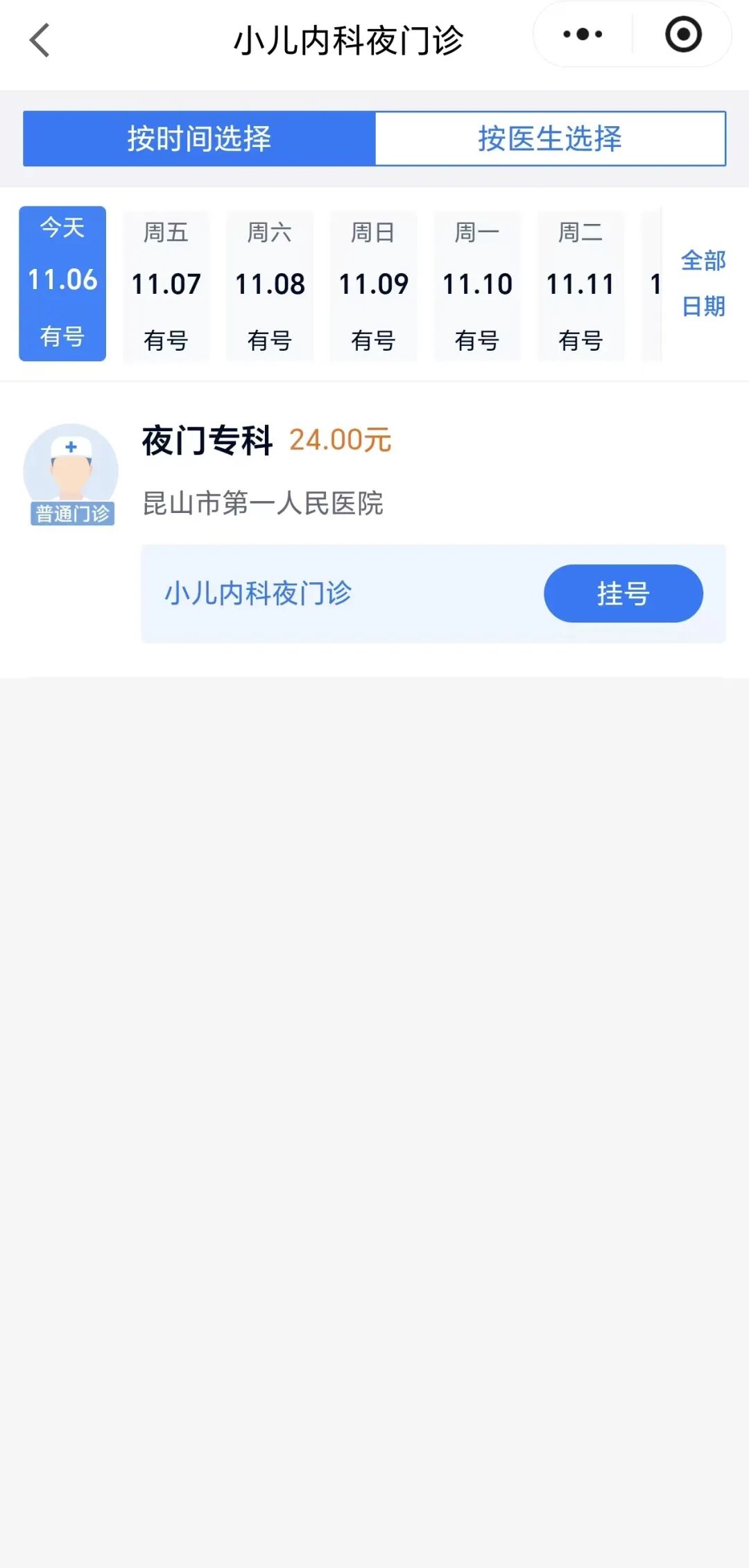749x1568 pixels.
Task: Select today's date 11.06
Action: tap(62, 284)
